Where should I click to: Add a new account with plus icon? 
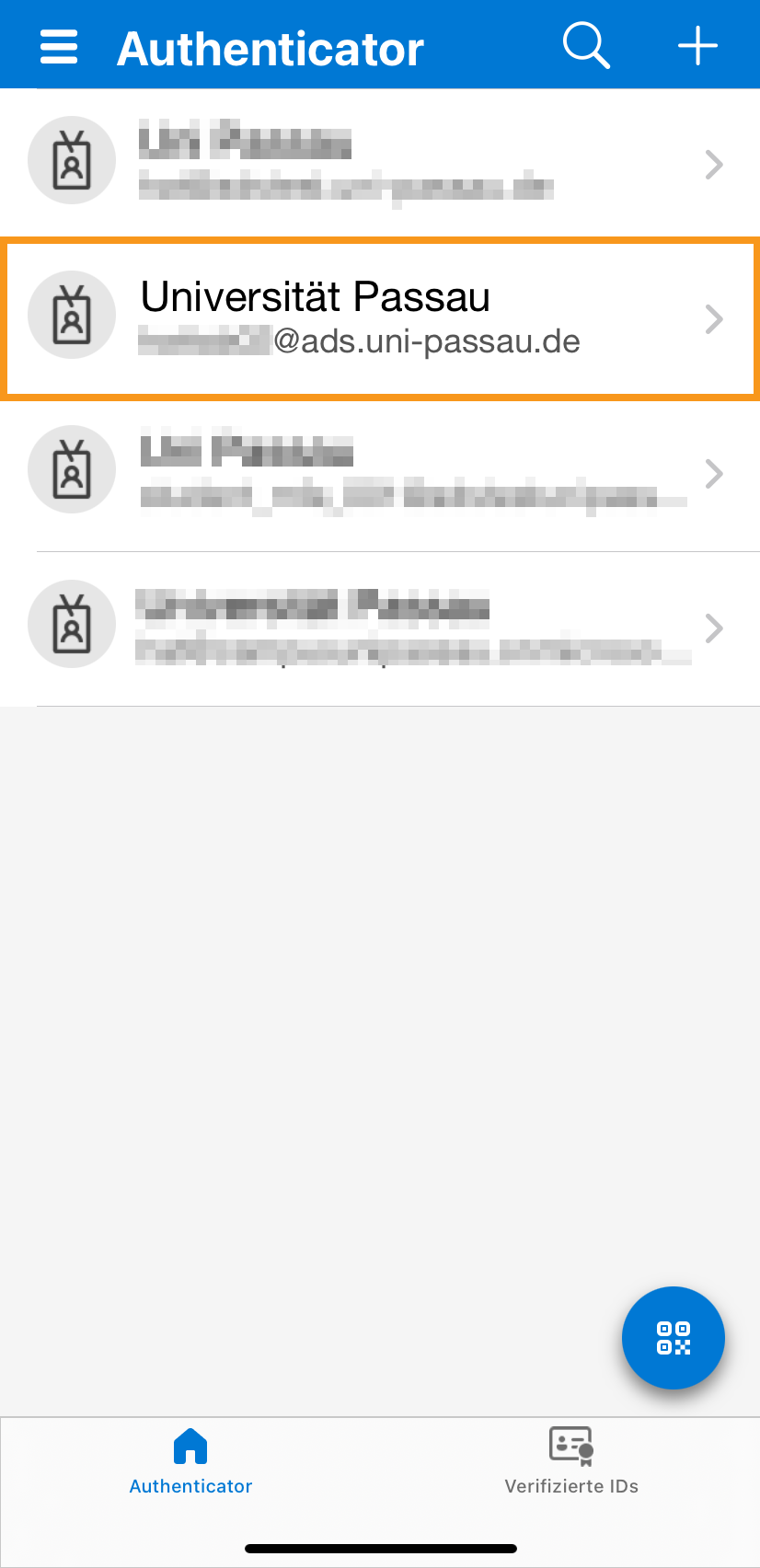pos(697,45)
